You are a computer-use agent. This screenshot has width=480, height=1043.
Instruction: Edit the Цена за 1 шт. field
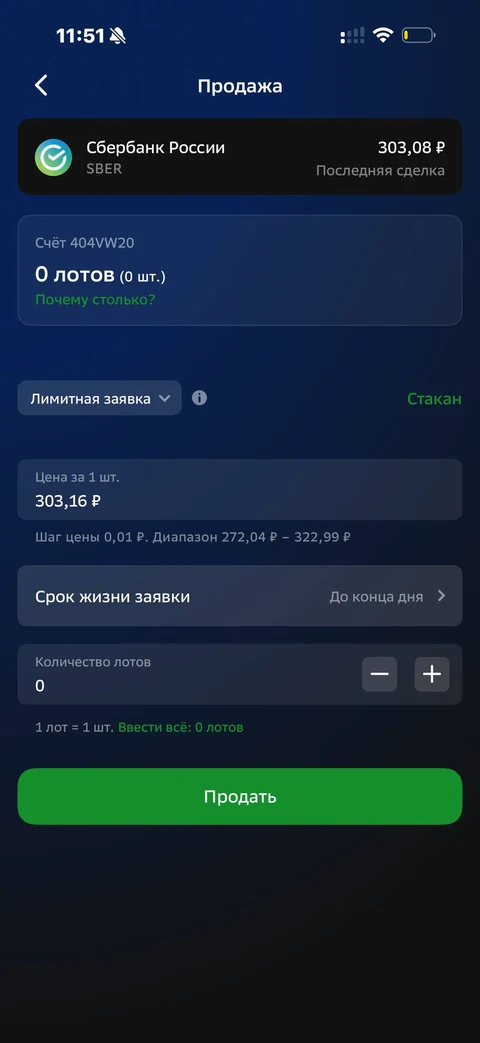[x=239, y=490]
